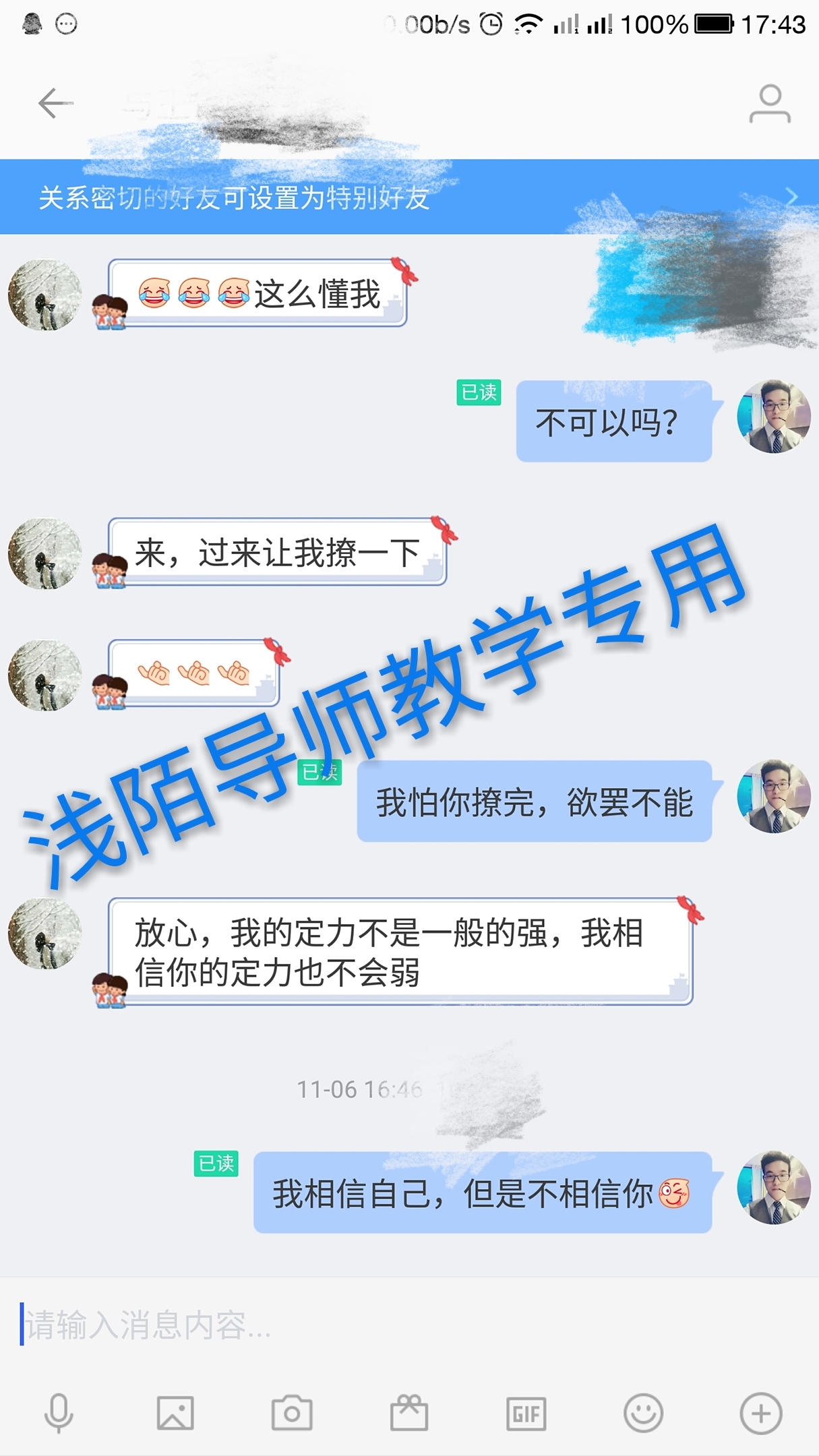Viewport: 819px width, 1456px height.
Task: Open the special friend settings banner
Action: tap(409, 198)
